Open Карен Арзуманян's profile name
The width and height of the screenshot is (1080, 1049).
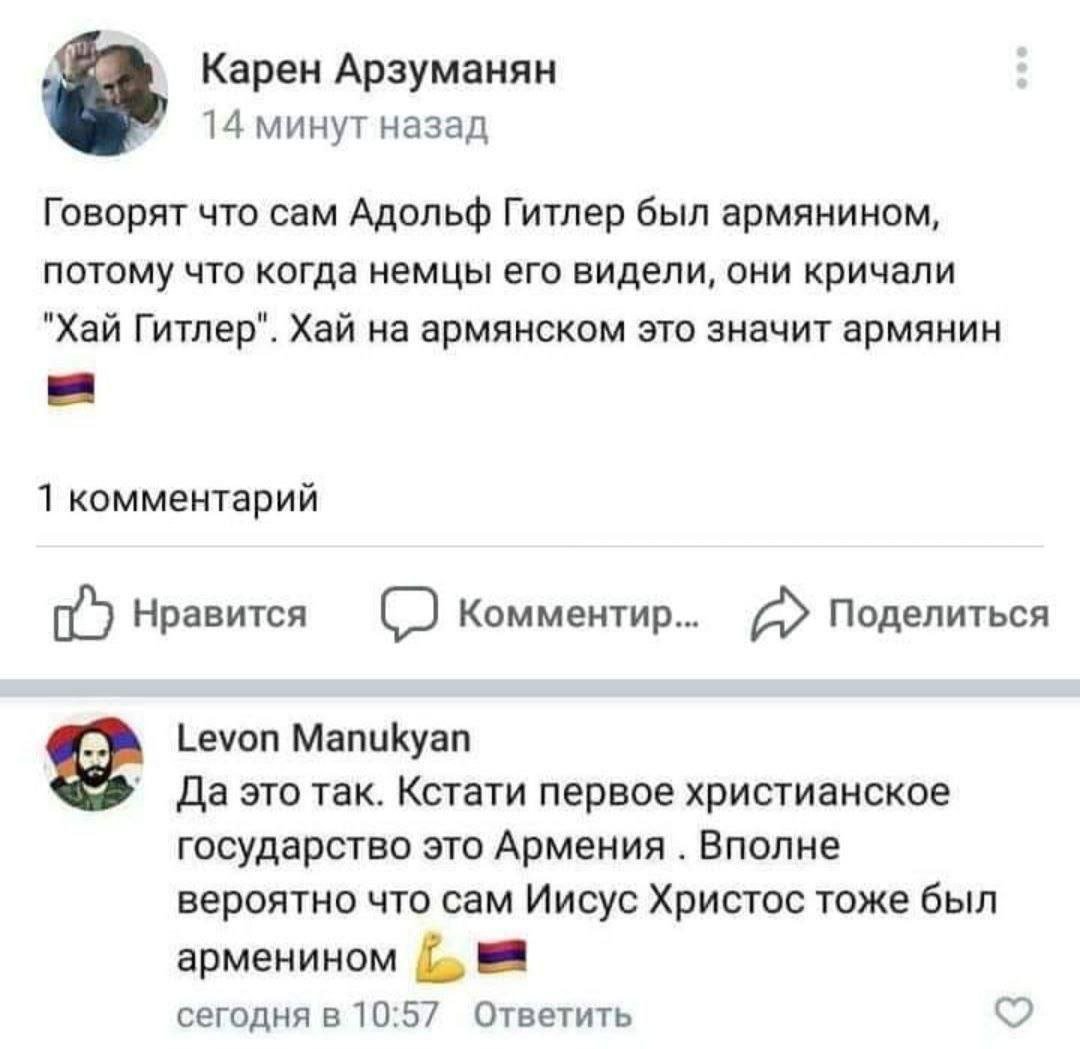[x=379, y=69]
